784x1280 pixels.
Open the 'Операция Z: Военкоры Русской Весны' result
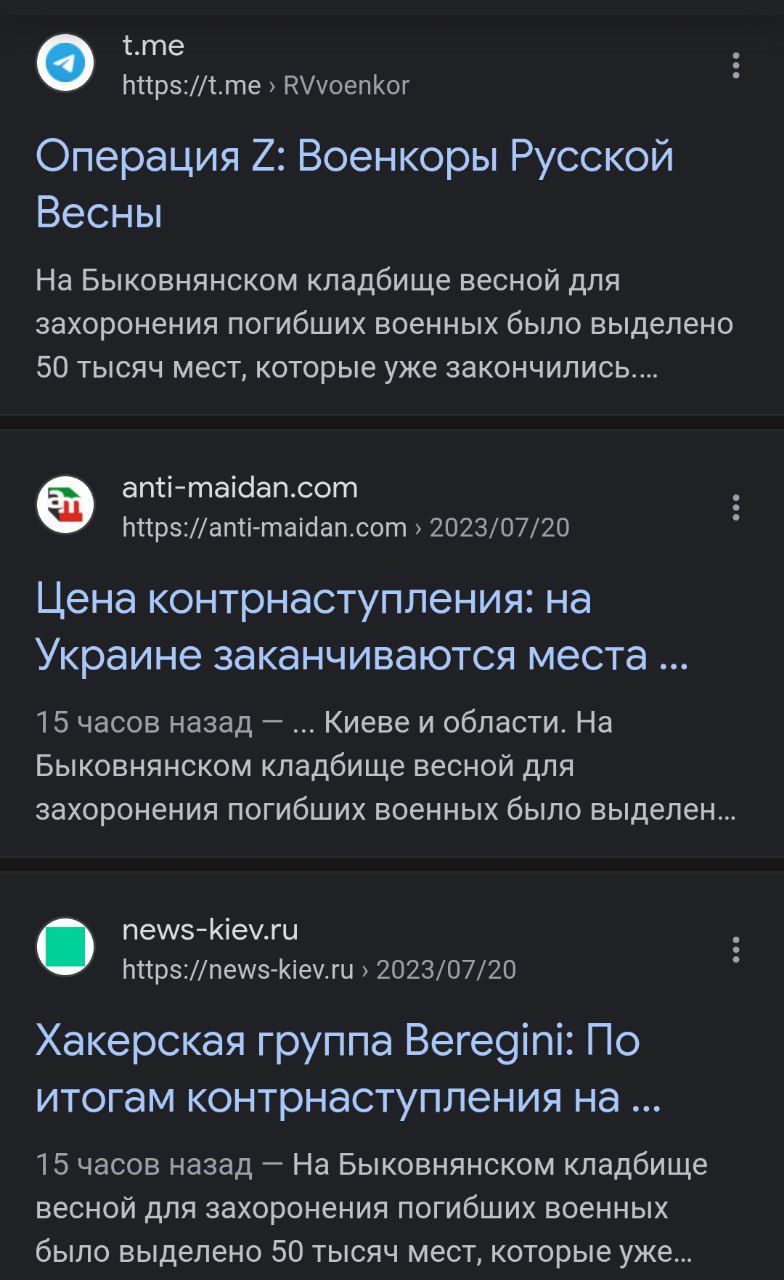click(355, 185)
